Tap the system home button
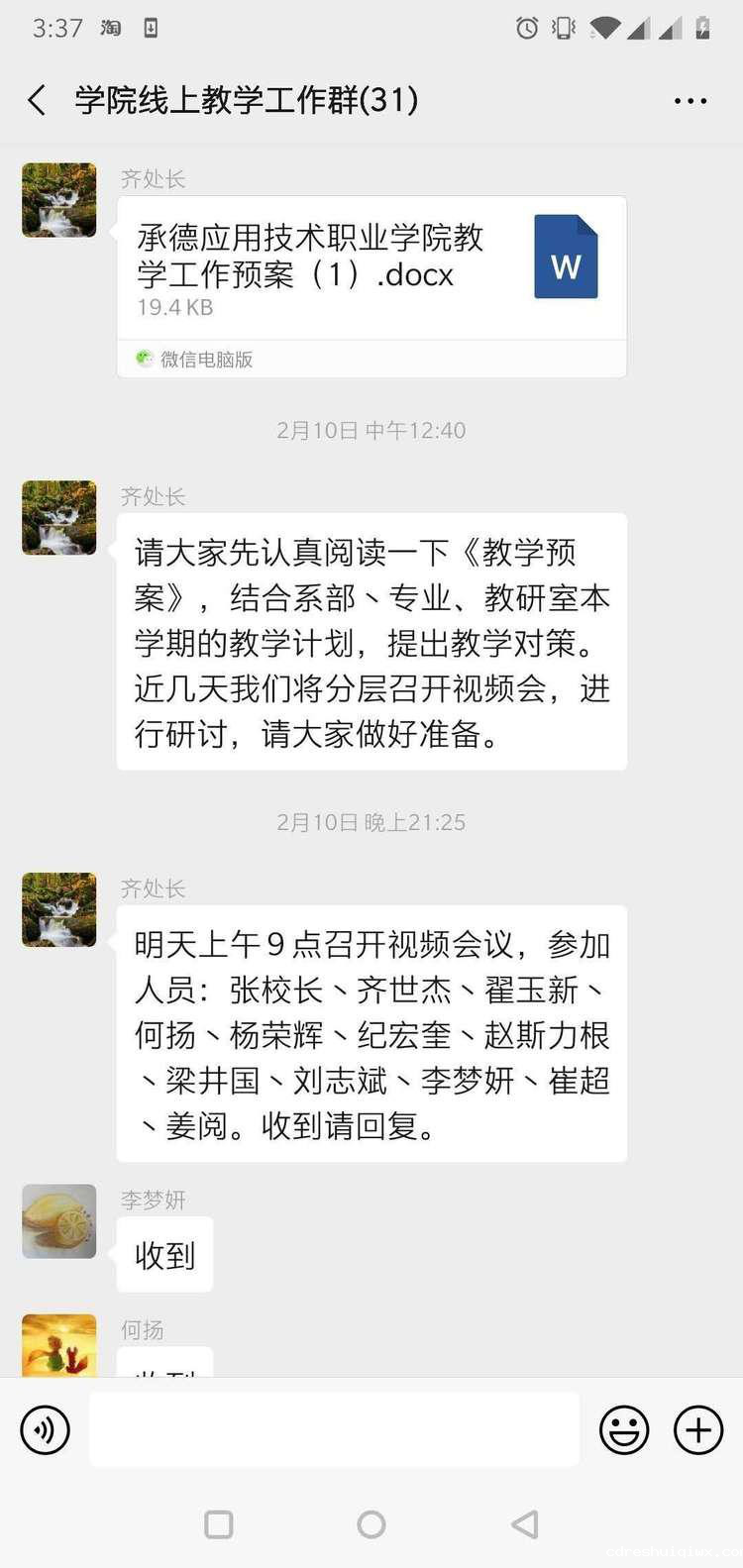Screen dimensions: 743x1568 tap(371, 1524)
